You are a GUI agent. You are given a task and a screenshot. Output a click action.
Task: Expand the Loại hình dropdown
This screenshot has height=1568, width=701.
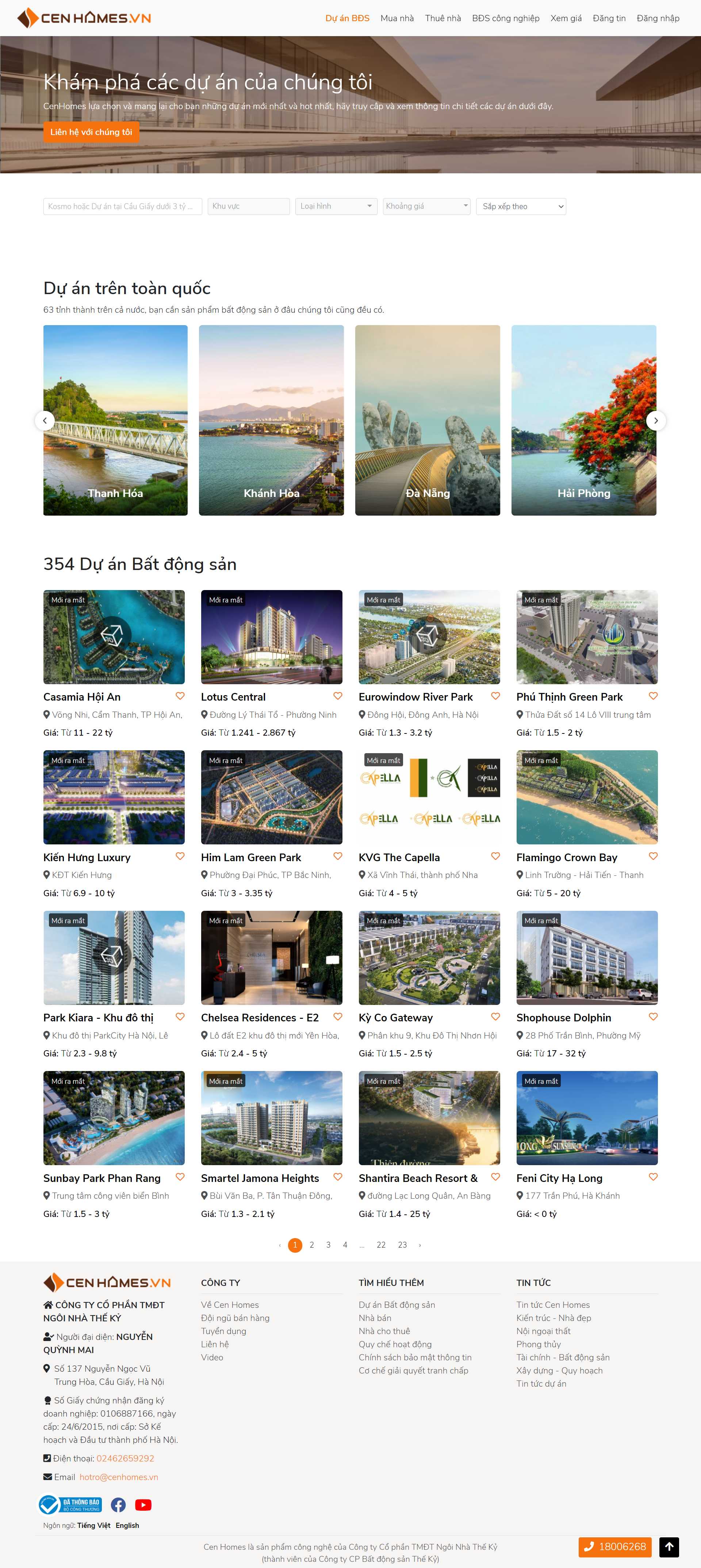click(336, 206)
